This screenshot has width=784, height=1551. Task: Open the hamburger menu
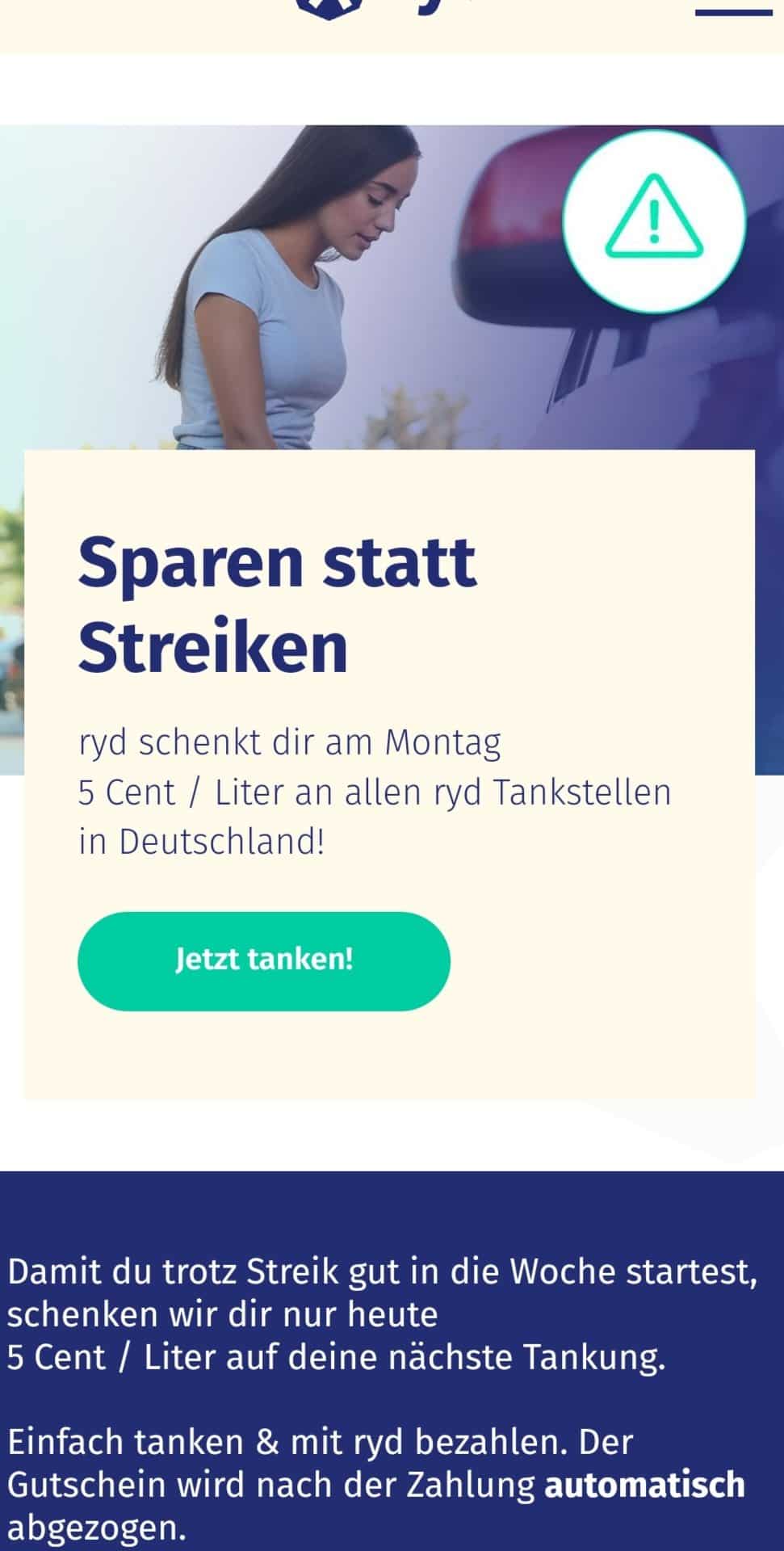[734, 11]
